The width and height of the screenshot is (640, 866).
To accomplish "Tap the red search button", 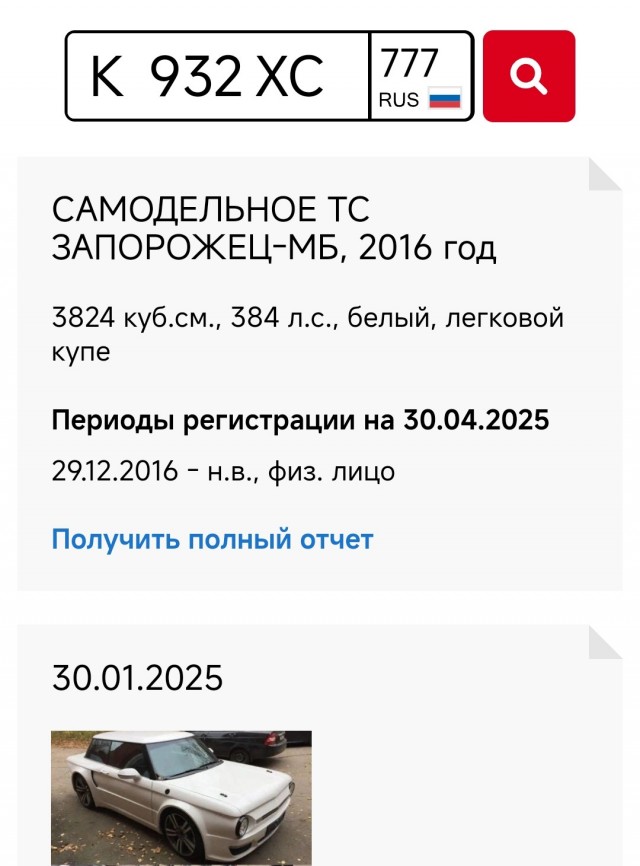I will pyautogui.click(x=528, y=76).
